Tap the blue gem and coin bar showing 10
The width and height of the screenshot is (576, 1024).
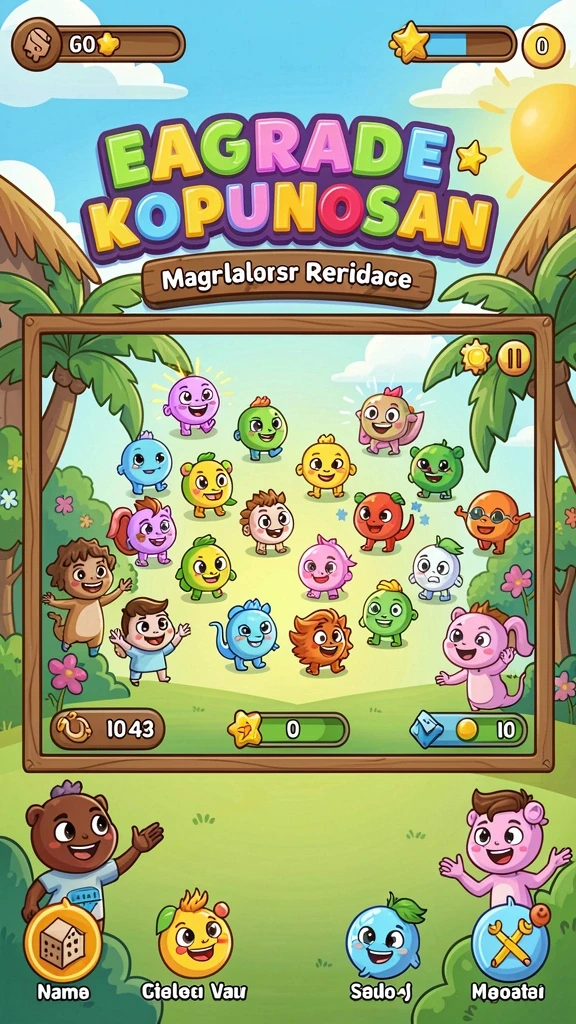coord(468,729)
